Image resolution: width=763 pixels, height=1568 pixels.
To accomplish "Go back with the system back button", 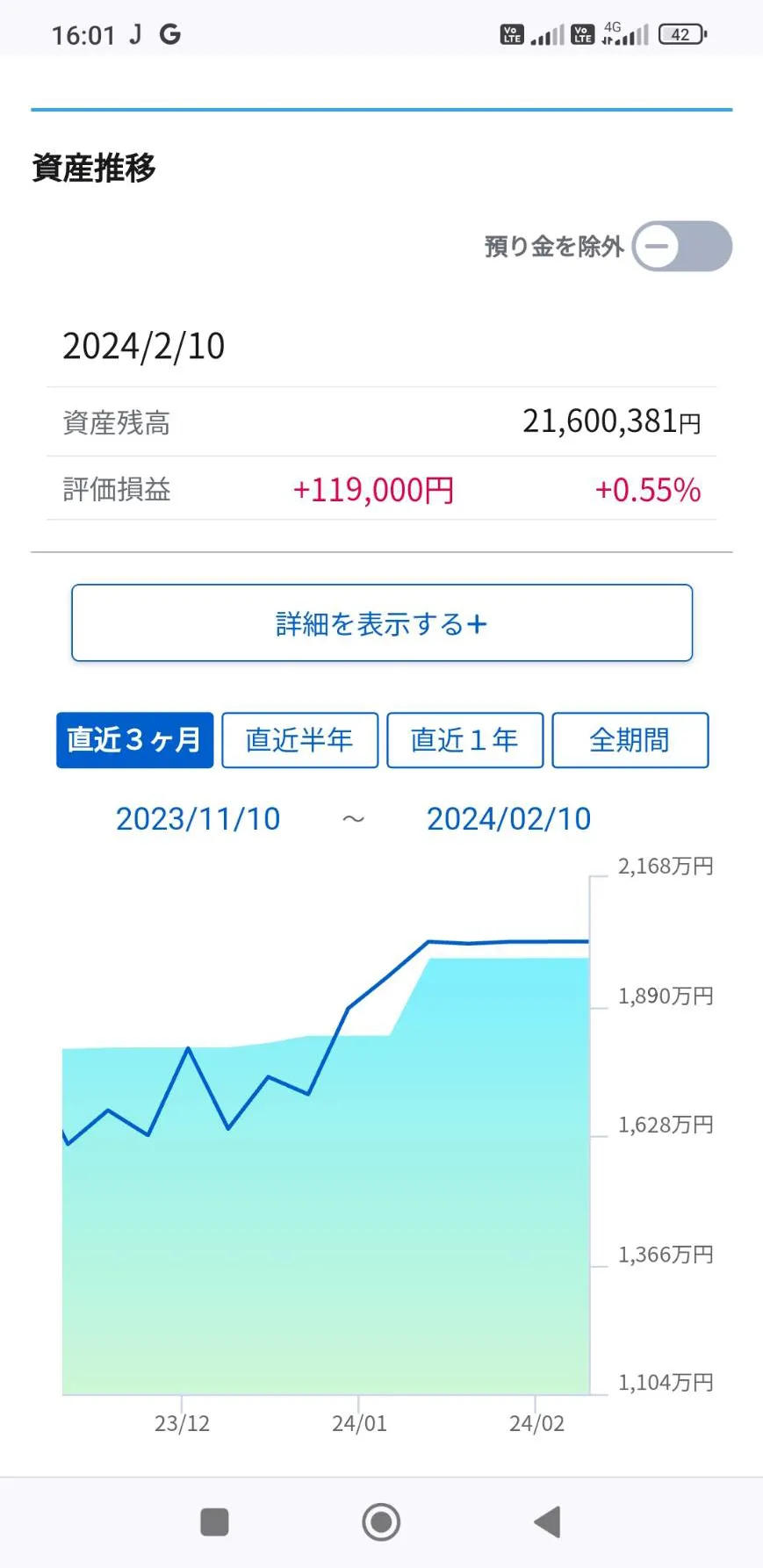I will pyautogui.click(x=547, y=1521).
